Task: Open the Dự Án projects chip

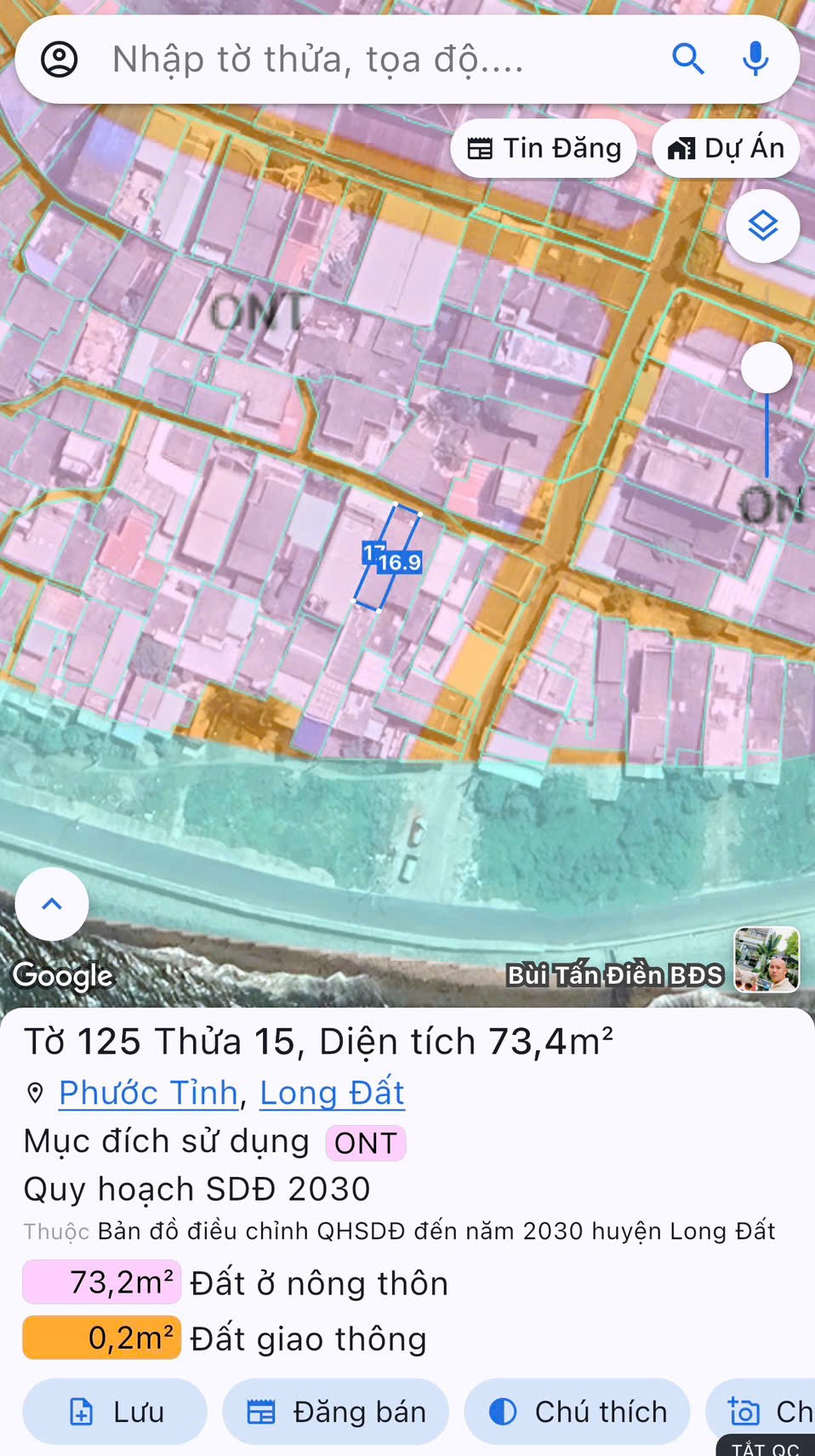Action: 726,148
